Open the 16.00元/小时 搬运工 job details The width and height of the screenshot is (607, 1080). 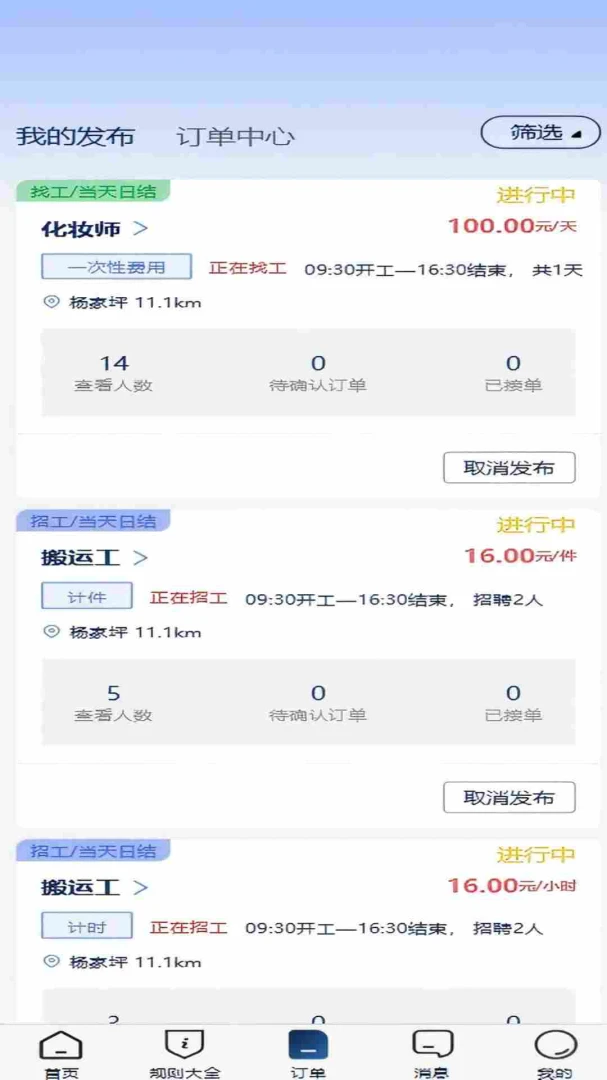click(x=94, y=888)
